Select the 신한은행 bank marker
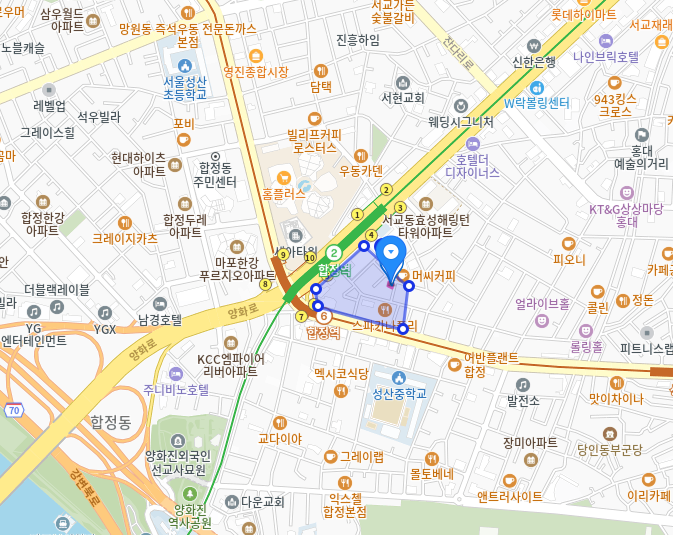This screenshot has height=535, width=673. tap(534, 45)
